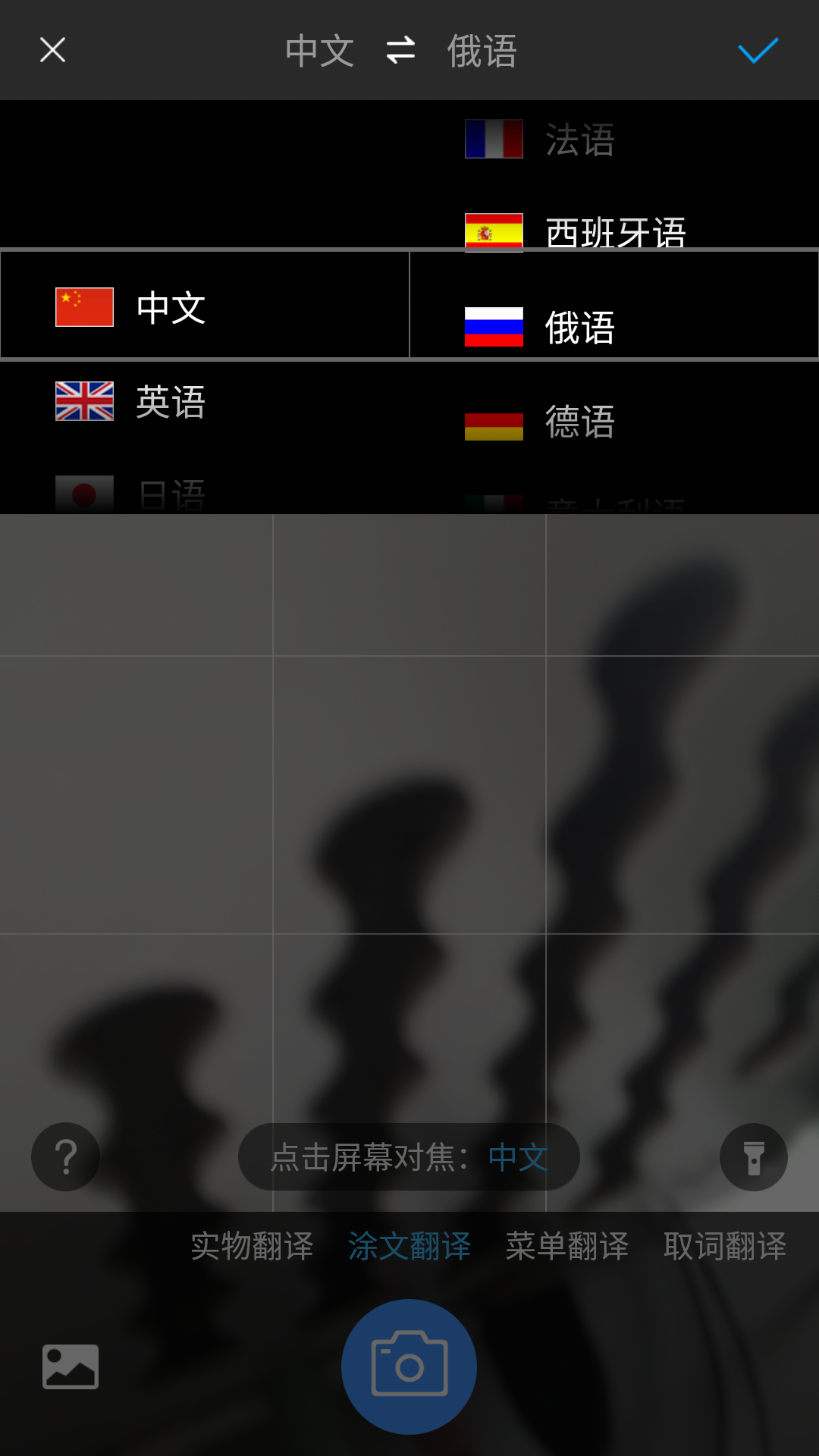Choose 德语 as target language
Image resolution: width=819 pixels, height=1456 pixels.
[580, 422]
